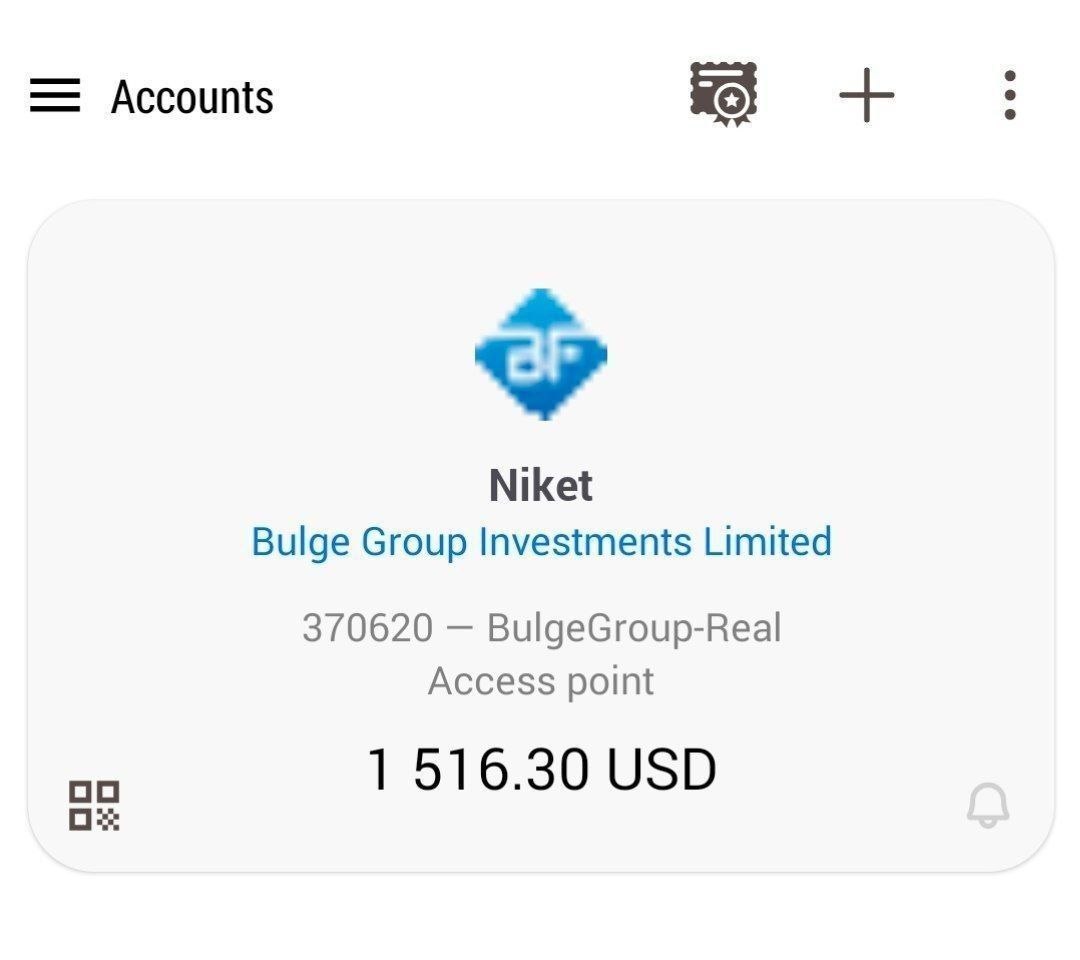
Task: Open Bulge Group Investments Limited link
Action: [540, 541]
